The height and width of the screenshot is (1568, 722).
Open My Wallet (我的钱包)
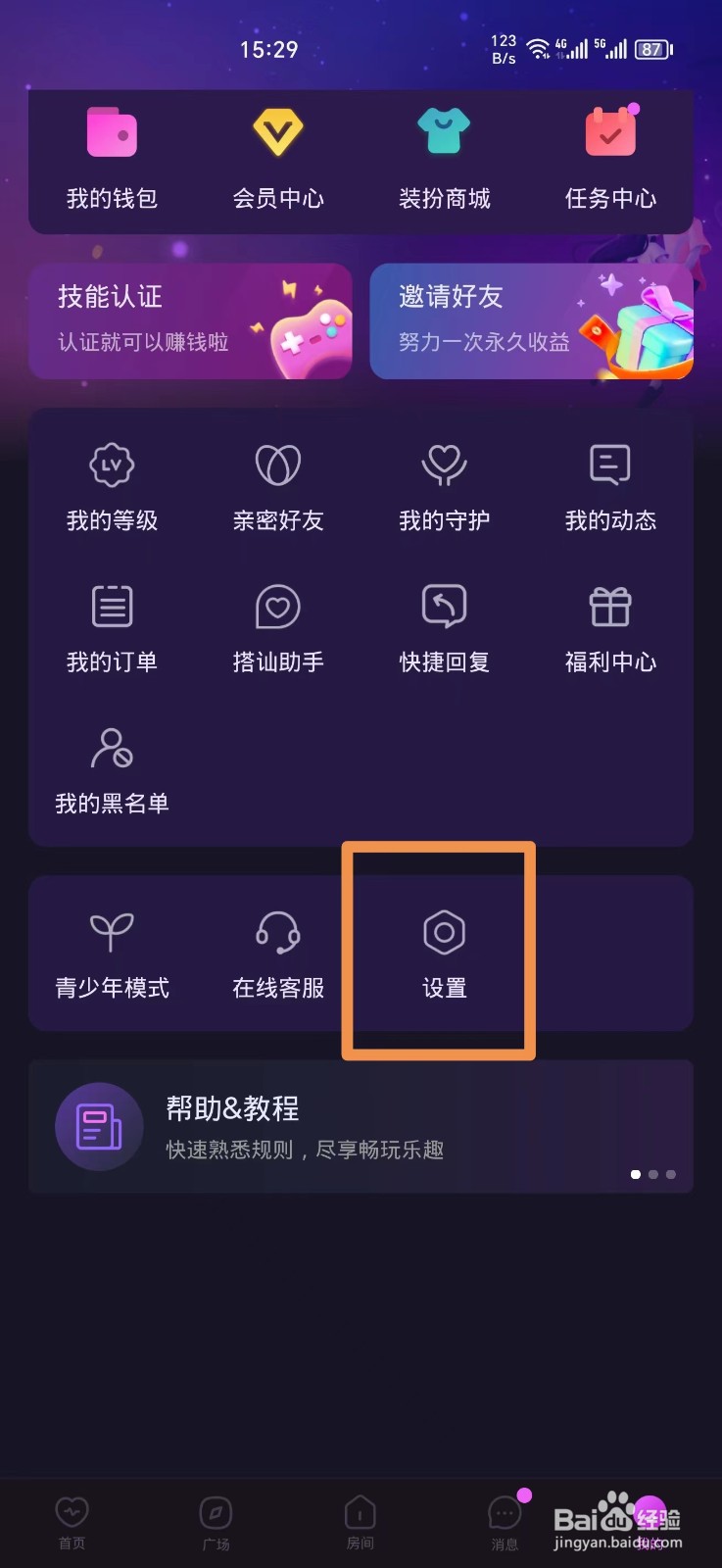(x=111, y=157)
